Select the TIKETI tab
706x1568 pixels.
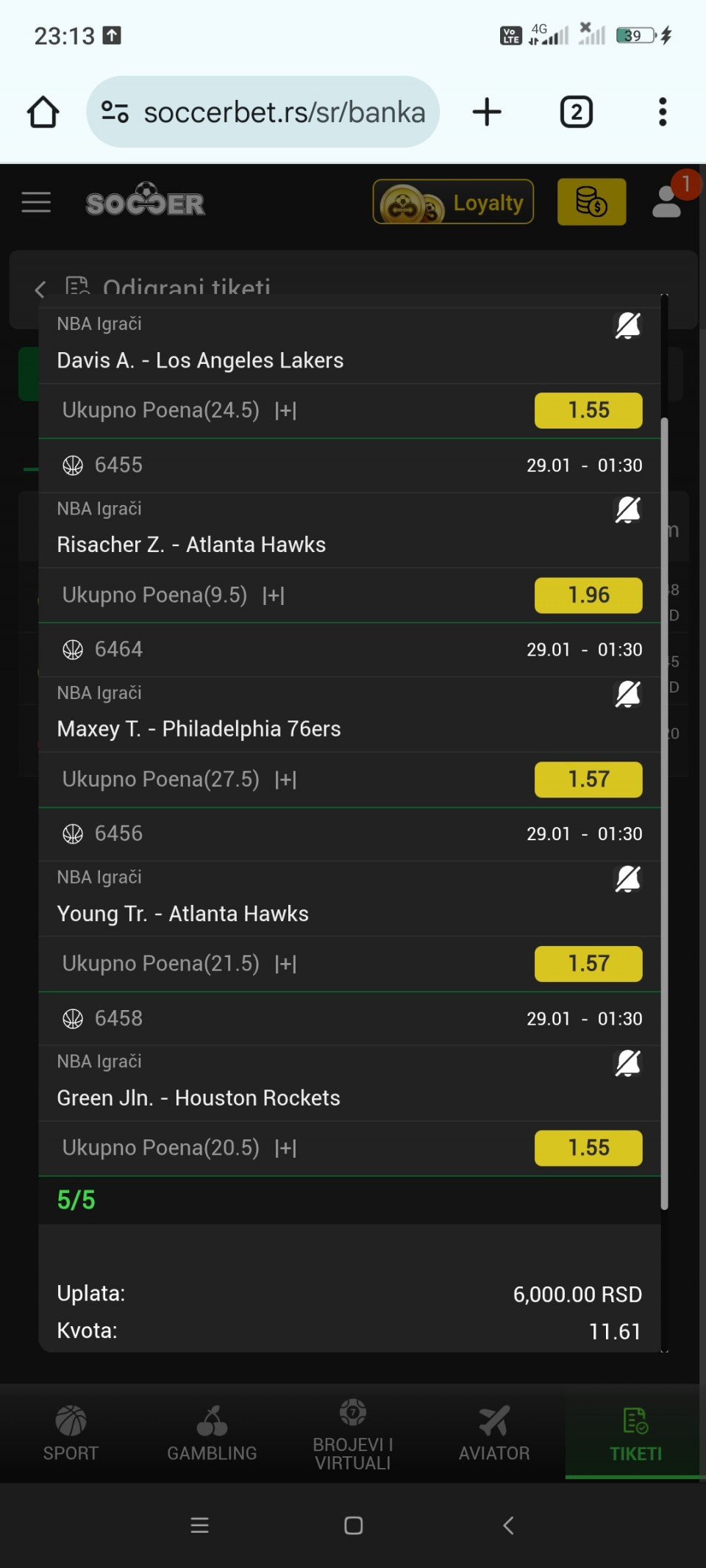(635, 1434)
